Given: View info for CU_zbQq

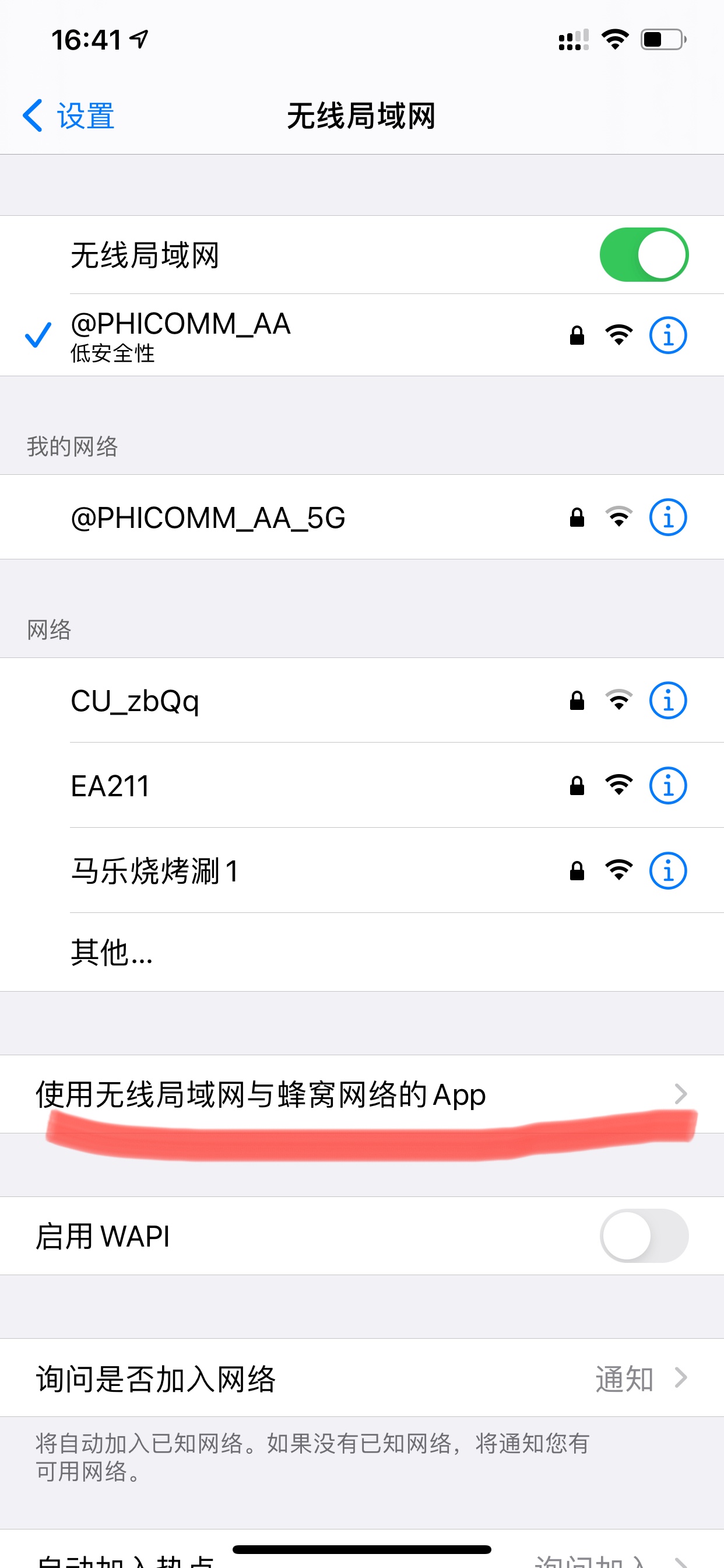Looking at the screenshot, I should (x=667, y=701).
